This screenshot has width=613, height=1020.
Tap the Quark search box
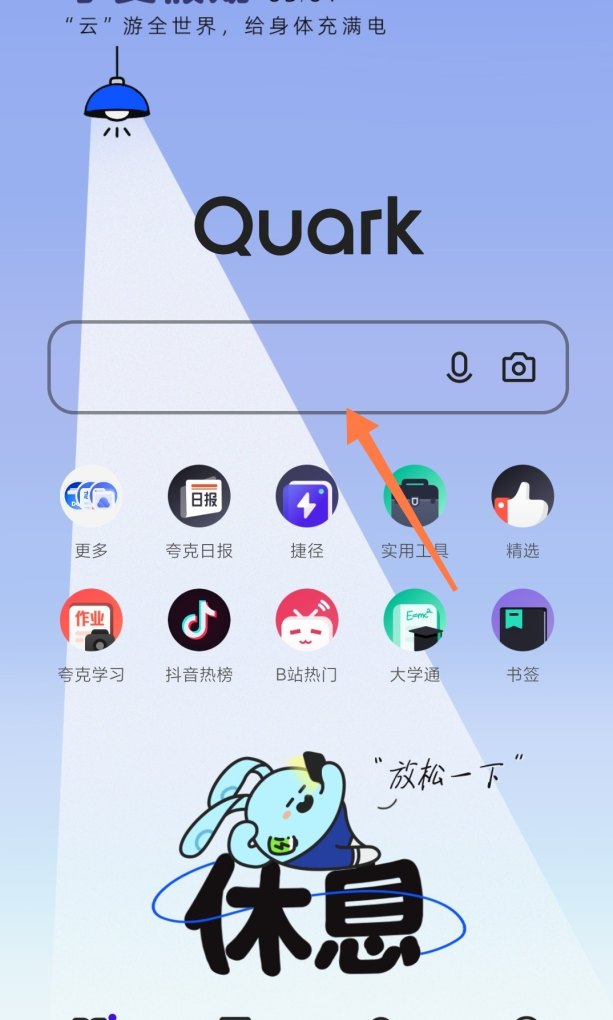pos(240,367)
